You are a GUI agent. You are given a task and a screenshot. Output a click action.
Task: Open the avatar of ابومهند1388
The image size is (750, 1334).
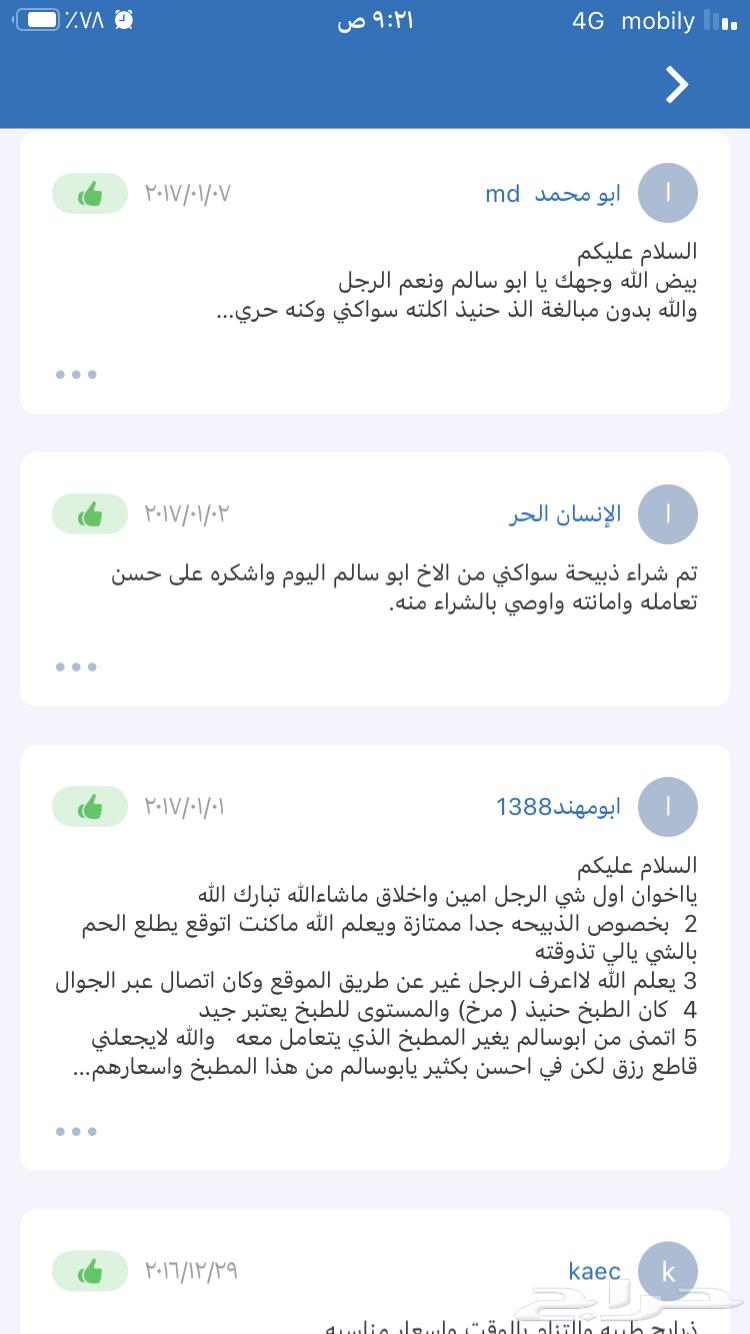coord(667,807)
